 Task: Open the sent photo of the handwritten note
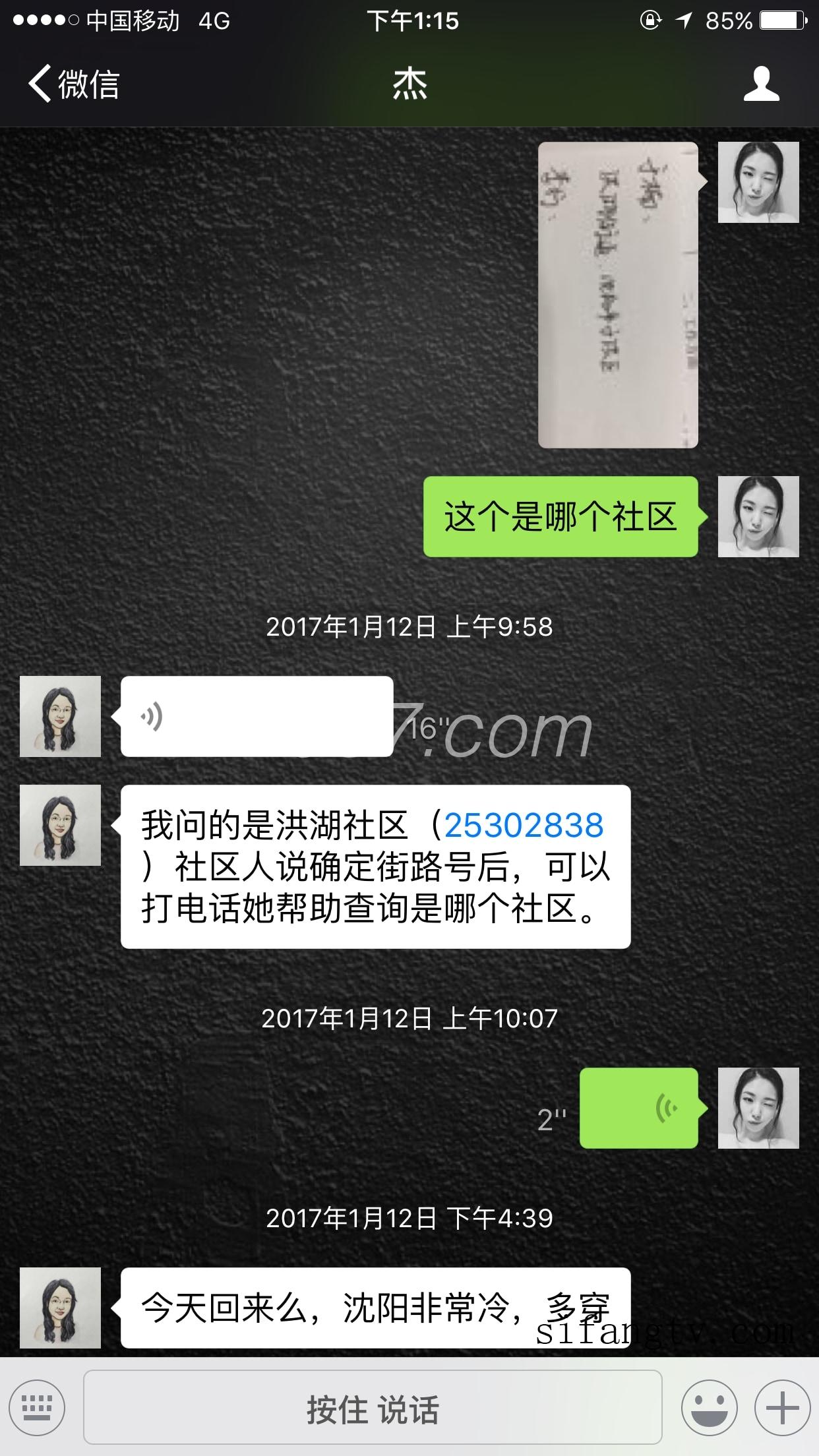(618, 295)
